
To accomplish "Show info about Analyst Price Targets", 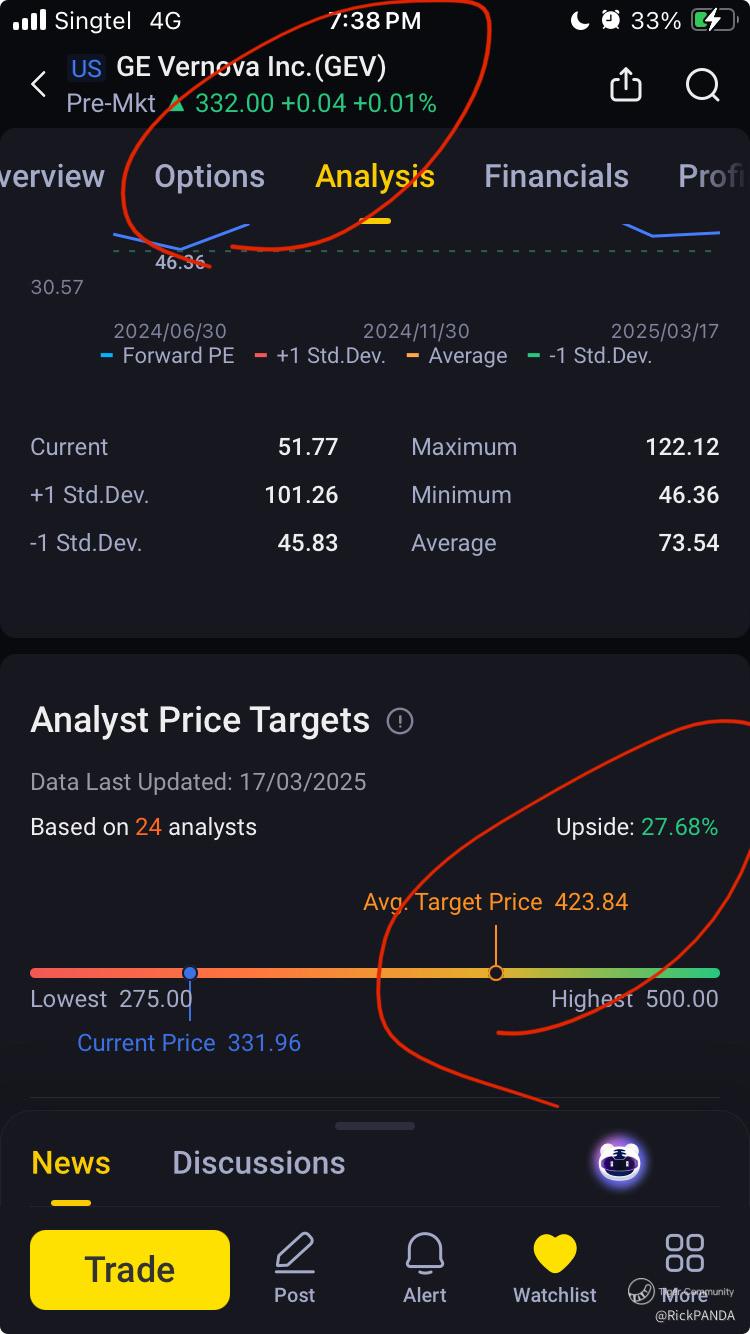I will coord(400,721).
